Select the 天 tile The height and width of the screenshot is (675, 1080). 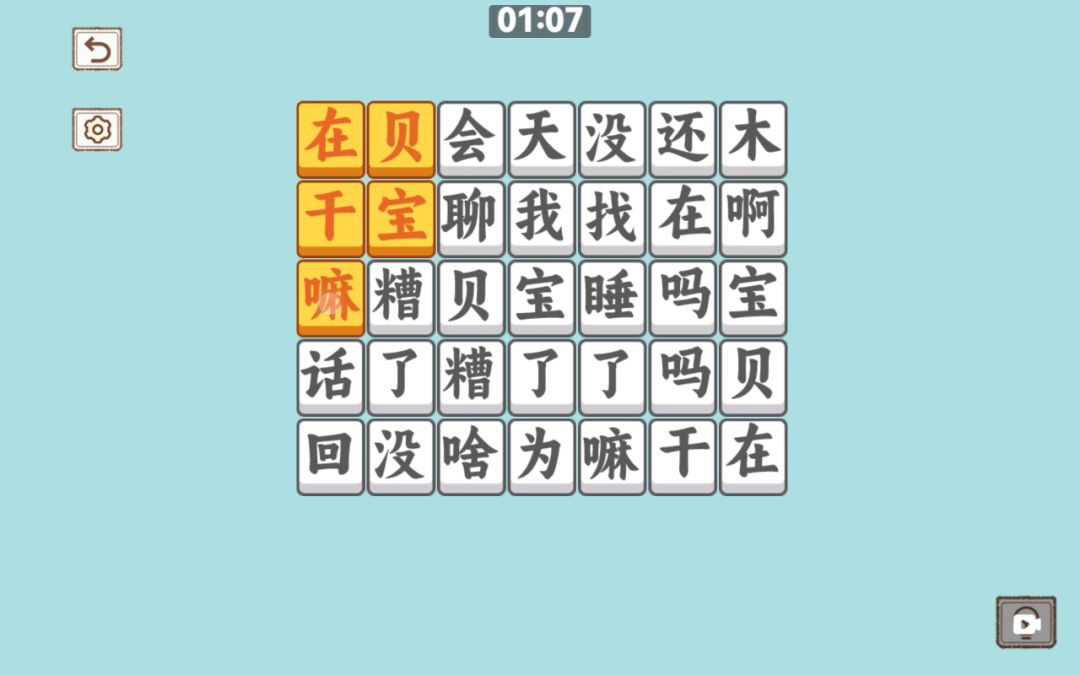[x=541, y=138]
